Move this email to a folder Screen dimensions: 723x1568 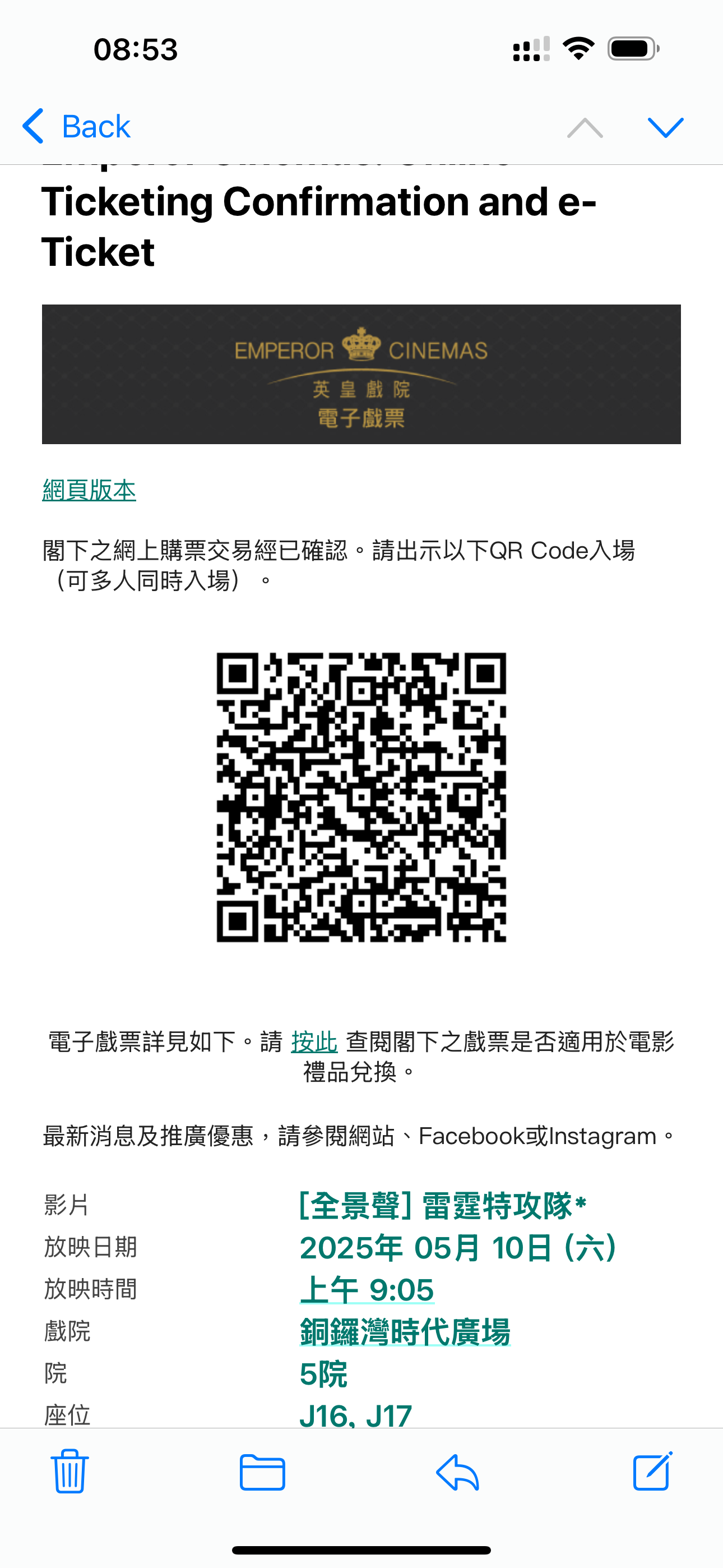262,1473
